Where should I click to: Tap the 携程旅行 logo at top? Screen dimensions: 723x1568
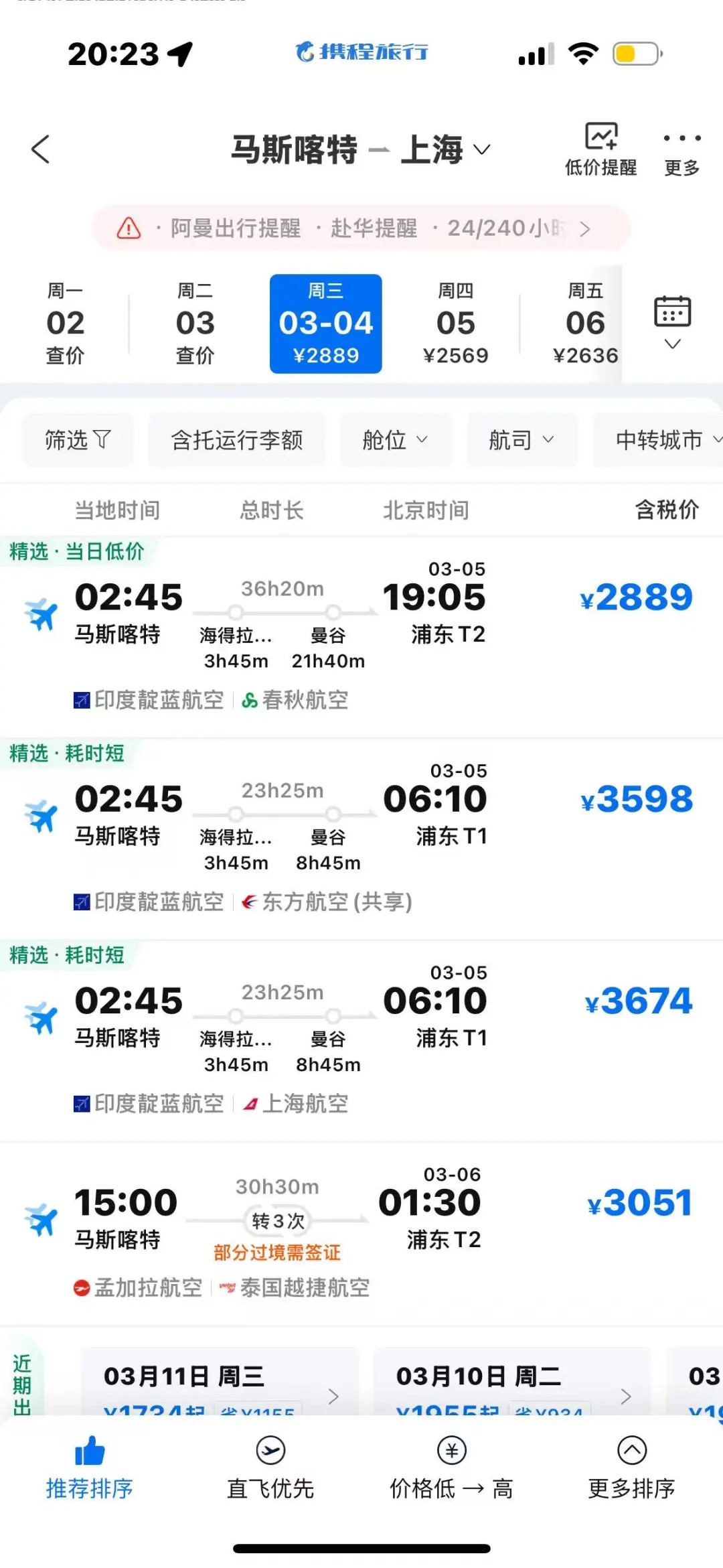point(360,52)
